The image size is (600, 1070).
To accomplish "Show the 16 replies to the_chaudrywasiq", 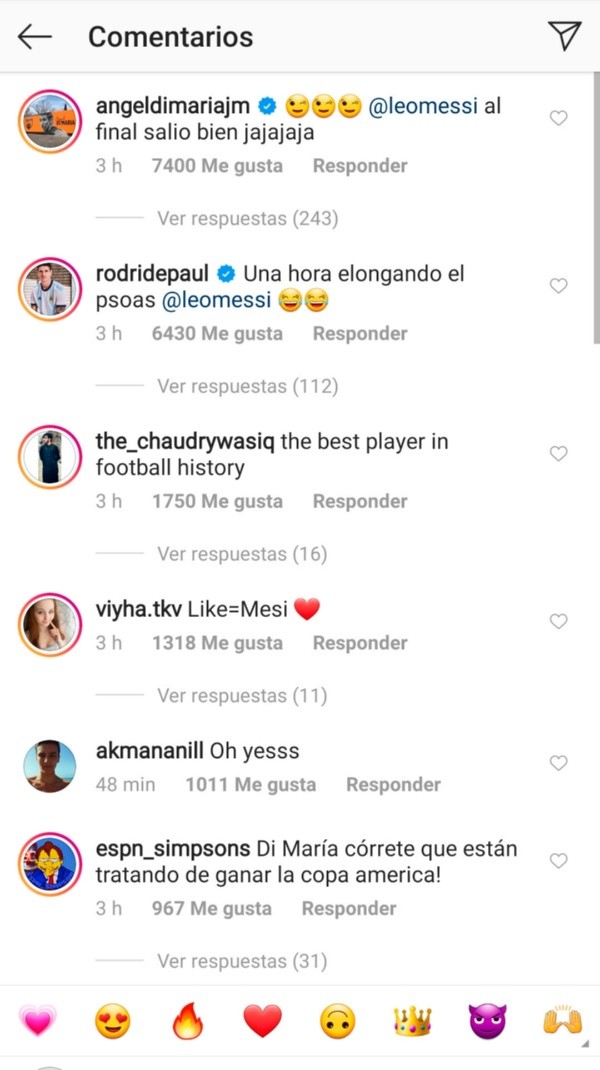I will 242,554.
